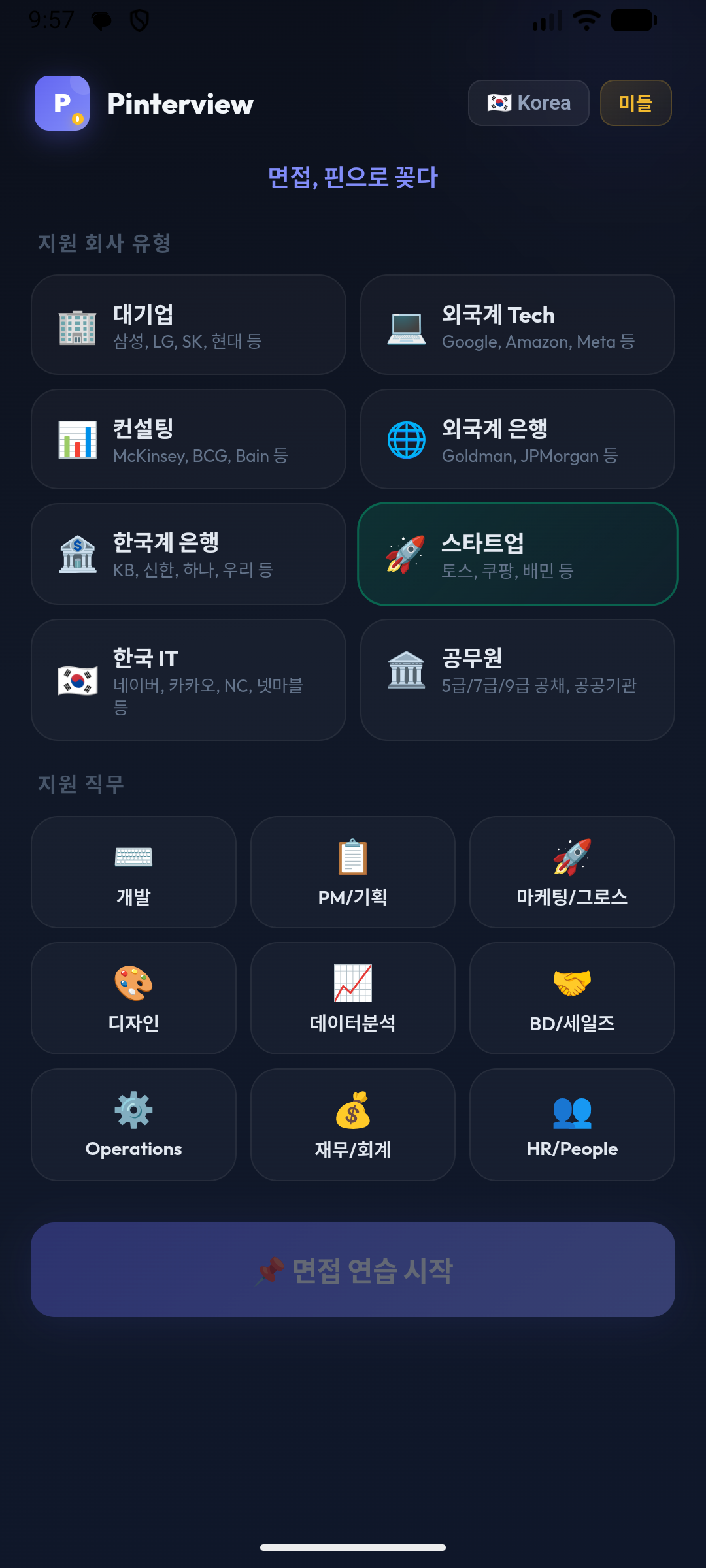Select the 디자인 role
This screenshot has height=1568, width=706.
(x=133, y=998)
